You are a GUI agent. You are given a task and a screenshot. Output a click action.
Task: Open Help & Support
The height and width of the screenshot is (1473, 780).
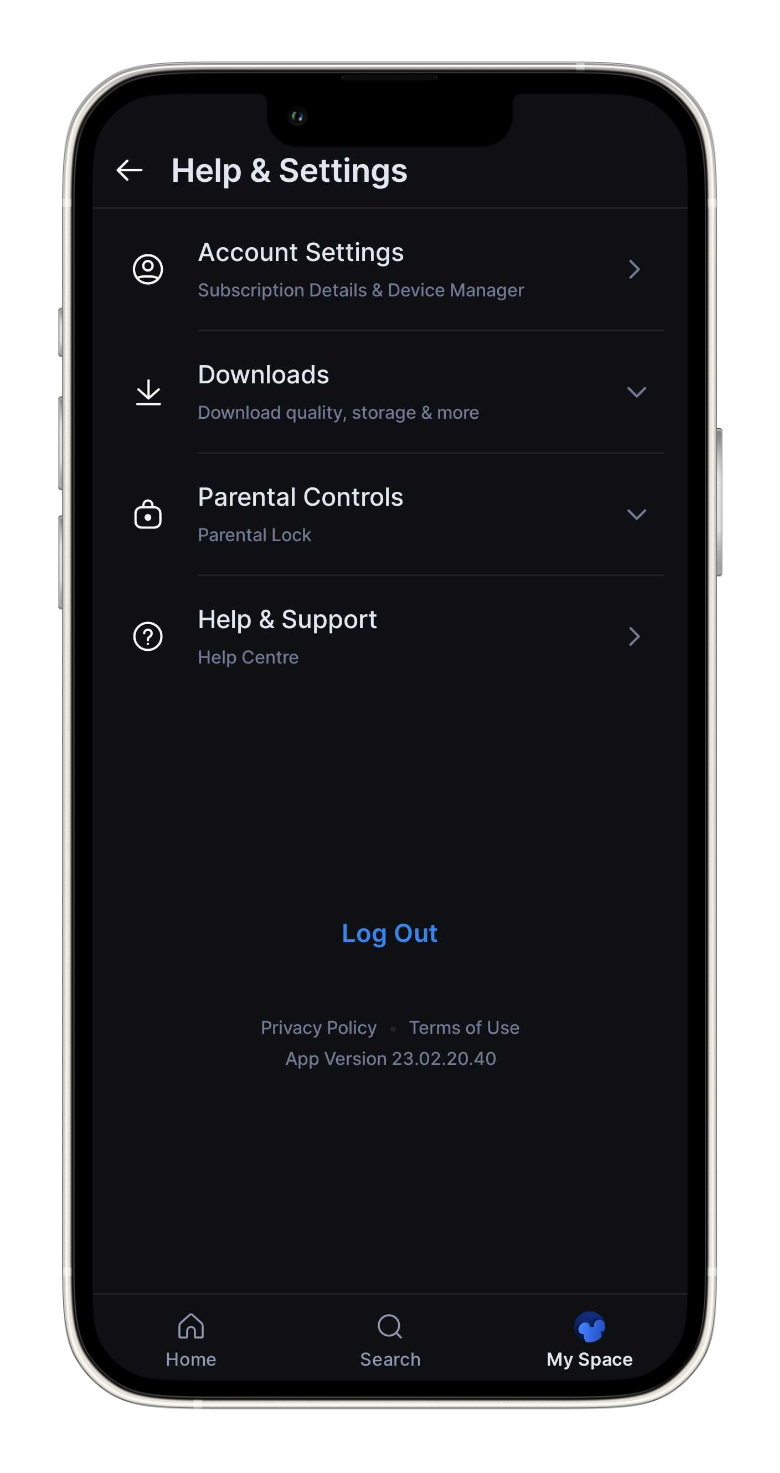pyautogui.click(x=390, y=636)
